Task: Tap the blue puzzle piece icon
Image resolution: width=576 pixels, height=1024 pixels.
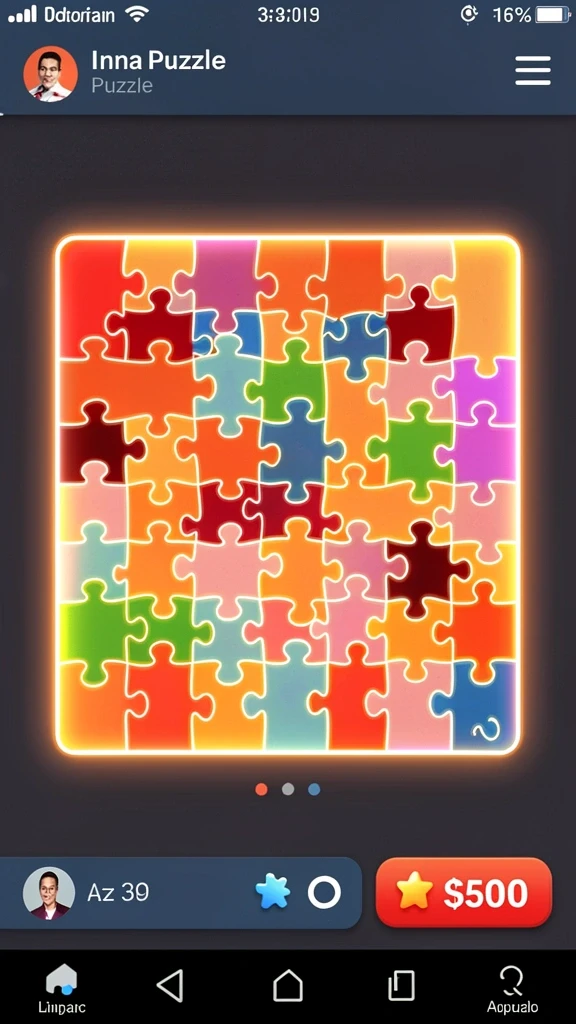Action: point(272,892)
